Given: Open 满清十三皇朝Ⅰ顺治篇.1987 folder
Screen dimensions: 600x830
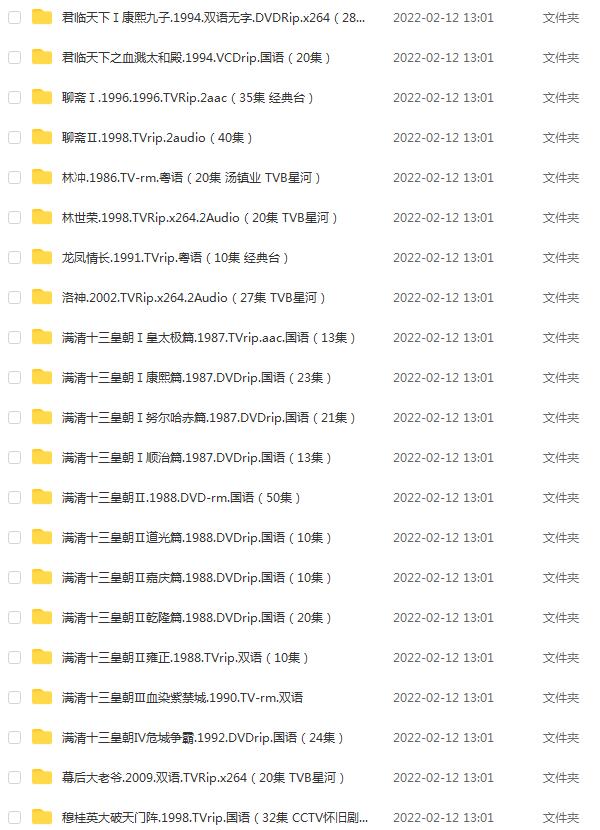Looking at the screenshot, I should coord(197,457).
